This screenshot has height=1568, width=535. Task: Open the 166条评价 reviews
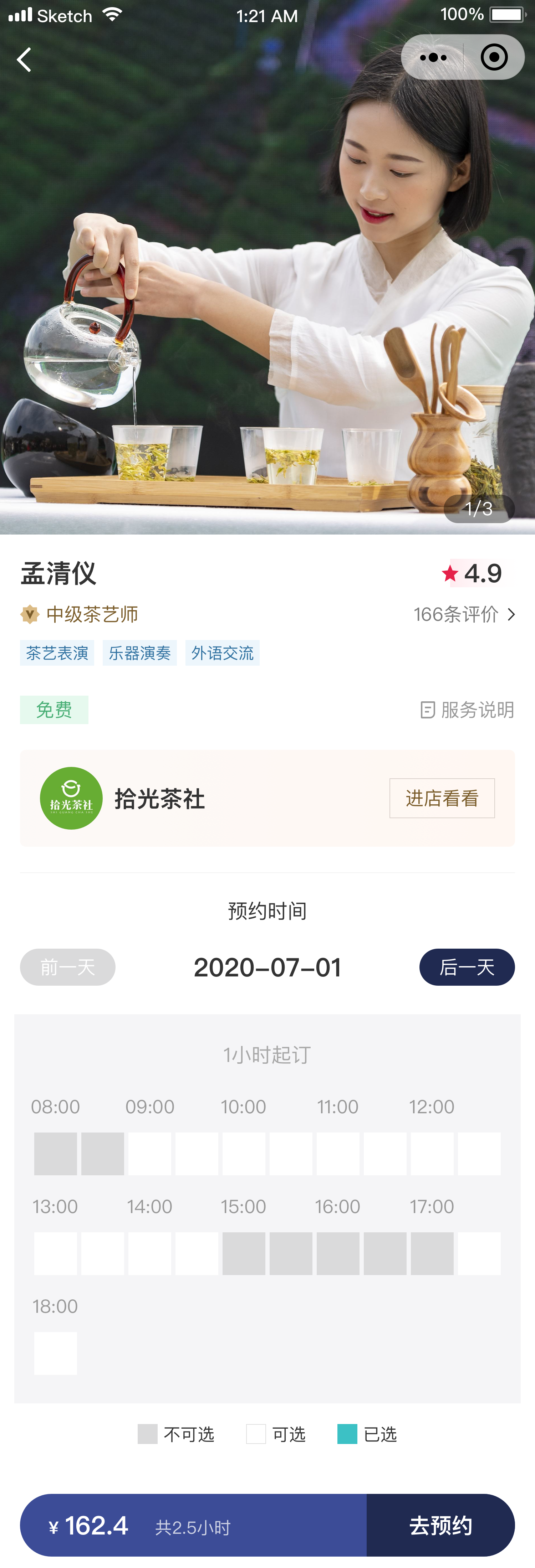[x=464, y=614]
